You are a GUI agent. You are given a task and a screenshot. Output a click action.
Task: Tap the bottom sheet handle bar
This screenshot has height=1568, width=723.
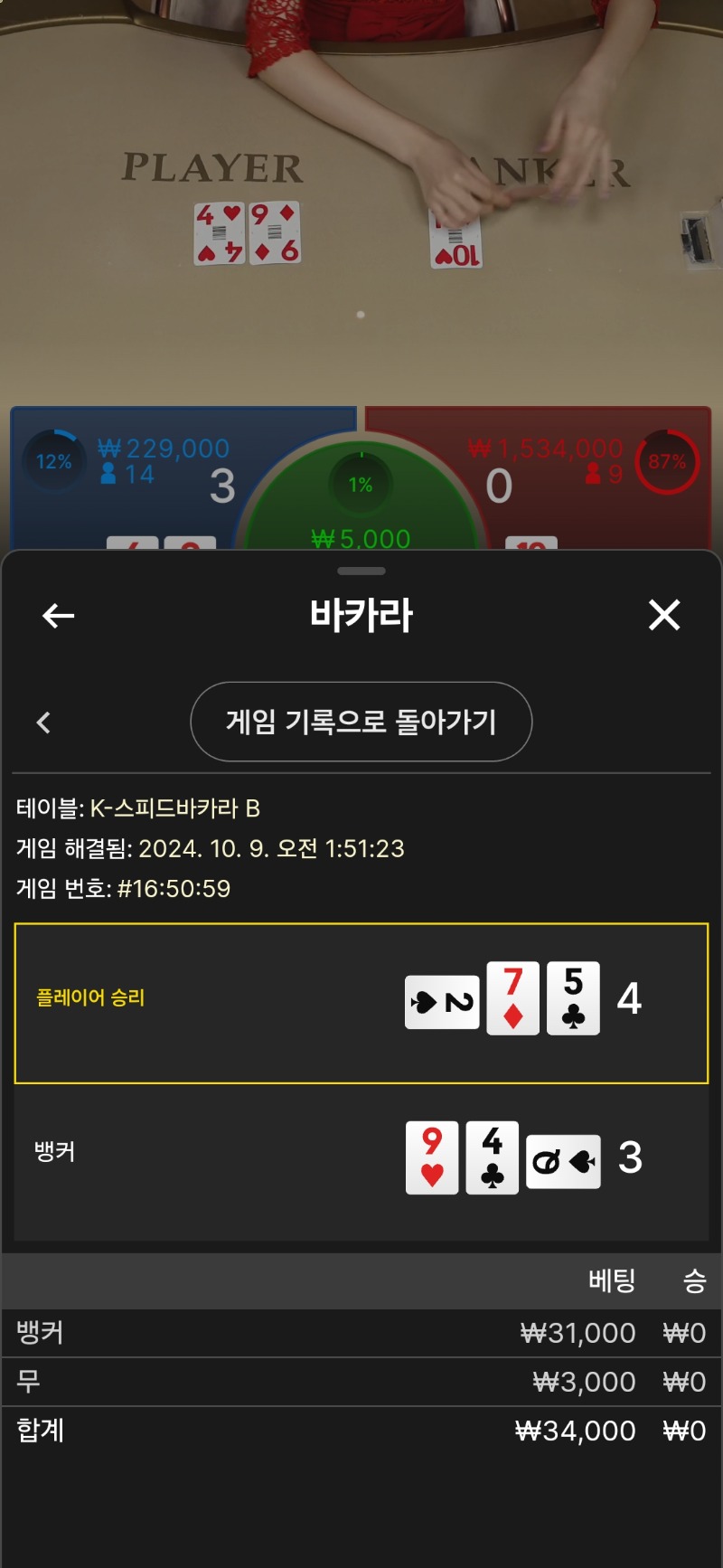point(361,571)
